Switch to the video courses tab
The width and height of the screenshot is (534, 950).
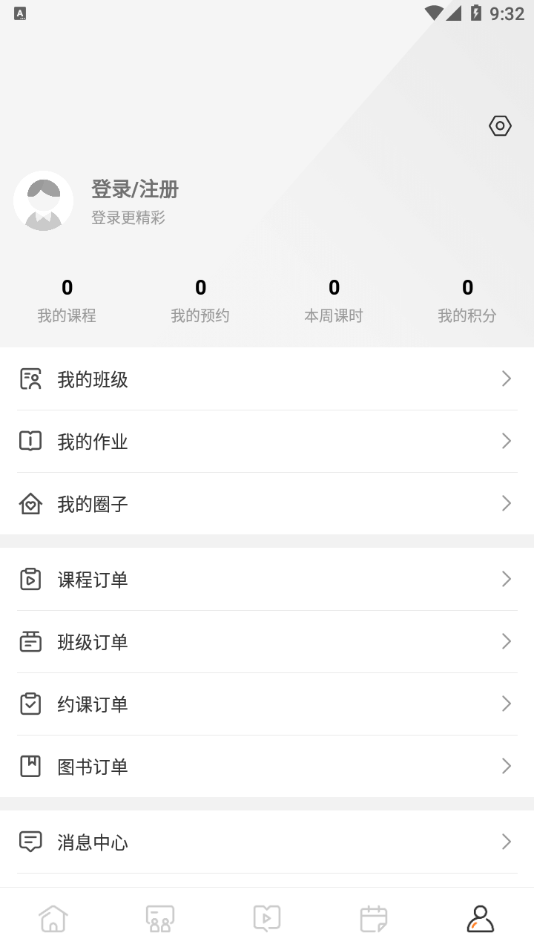pyautogui.click(x=267, y=918)
